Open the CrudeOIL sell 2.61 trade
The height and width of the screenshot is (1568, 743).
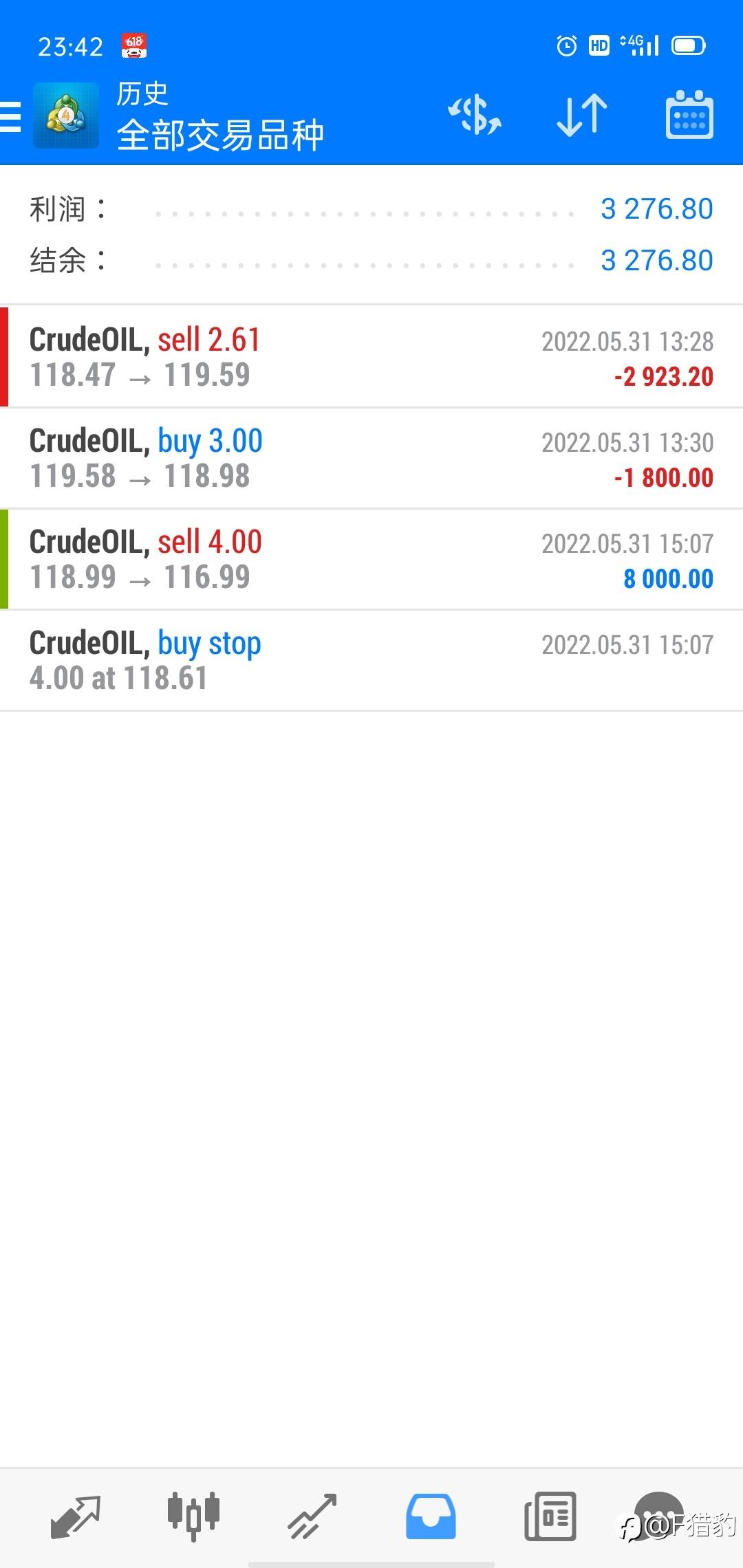point(371,357)
